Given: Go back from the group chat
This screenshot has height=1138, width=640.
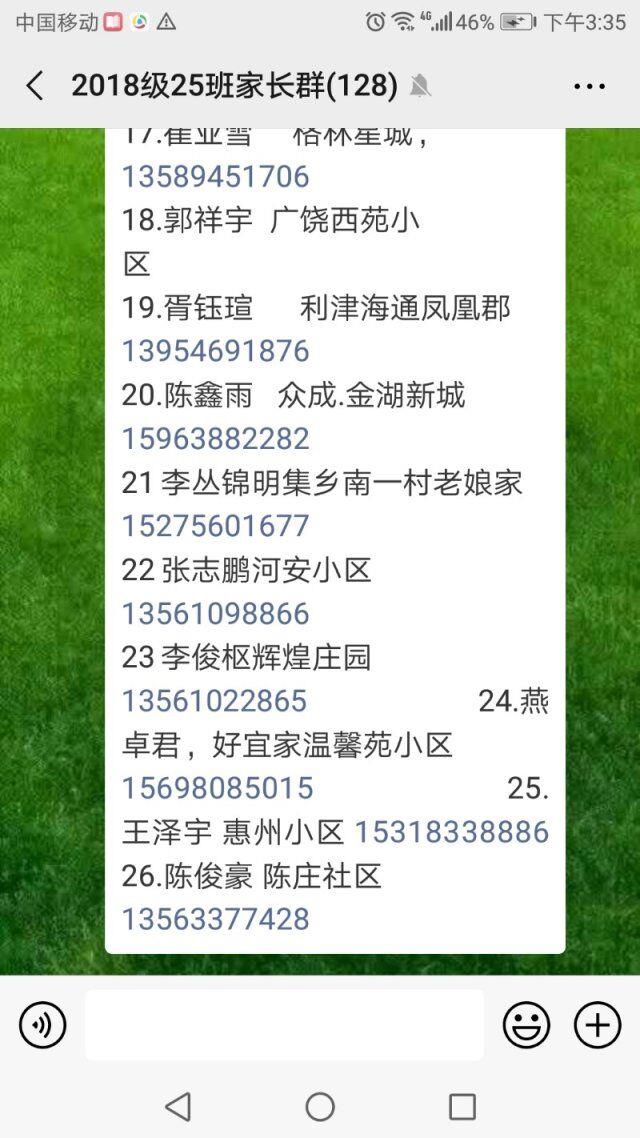Looking at the screenshot, I should [x=35, y=86].
